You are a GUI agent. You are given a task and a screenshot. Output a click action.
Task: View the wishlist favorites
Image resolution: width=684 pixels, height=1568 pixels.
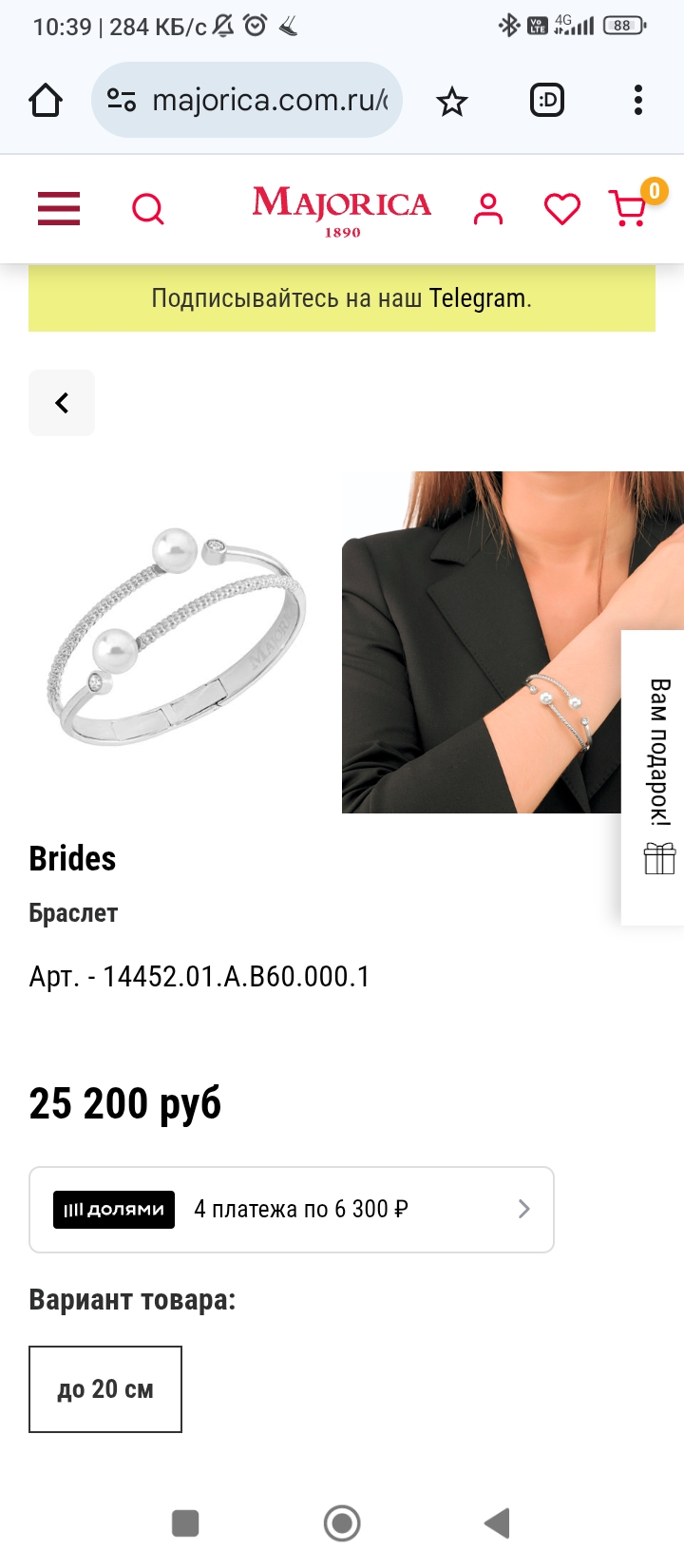tap(561, 209)
